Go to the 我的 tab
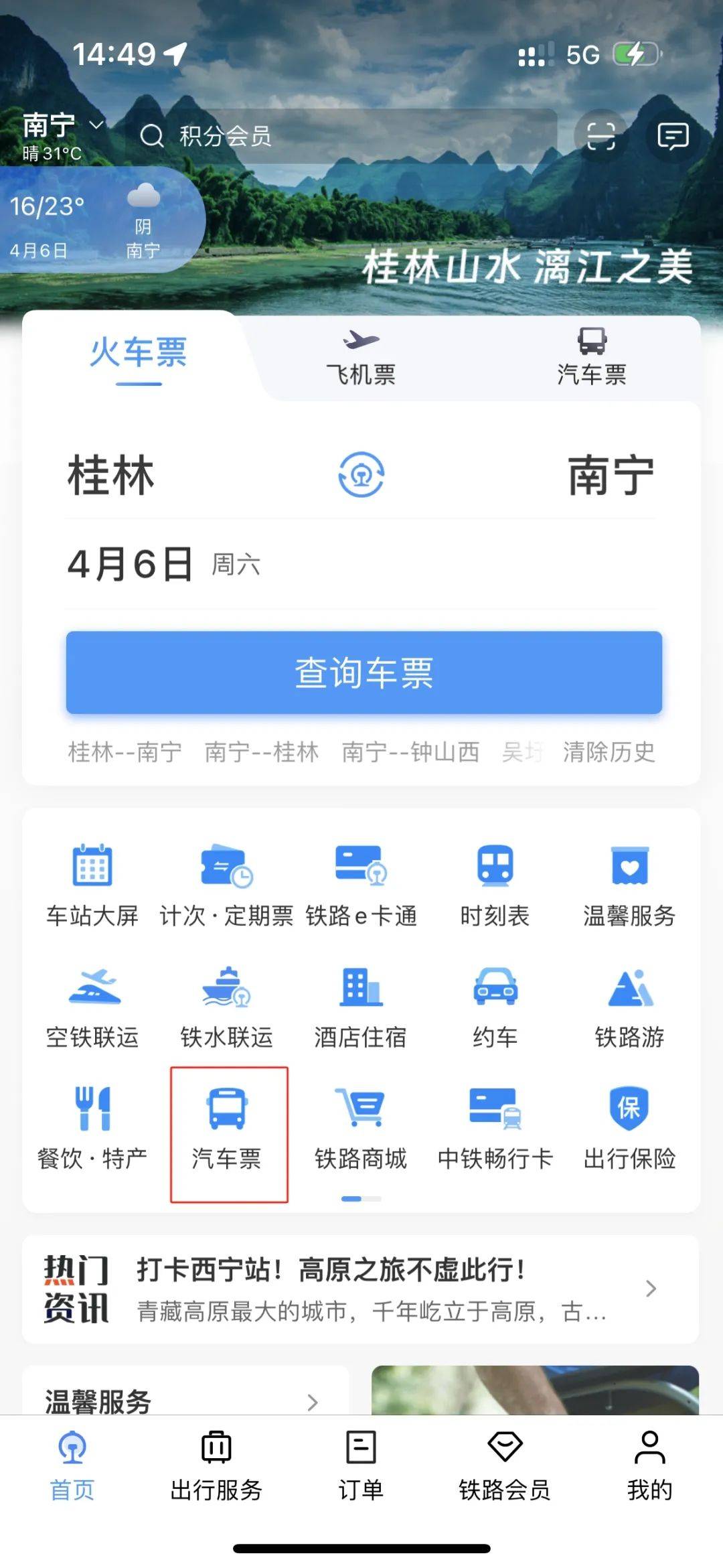 click(649, 1466)
